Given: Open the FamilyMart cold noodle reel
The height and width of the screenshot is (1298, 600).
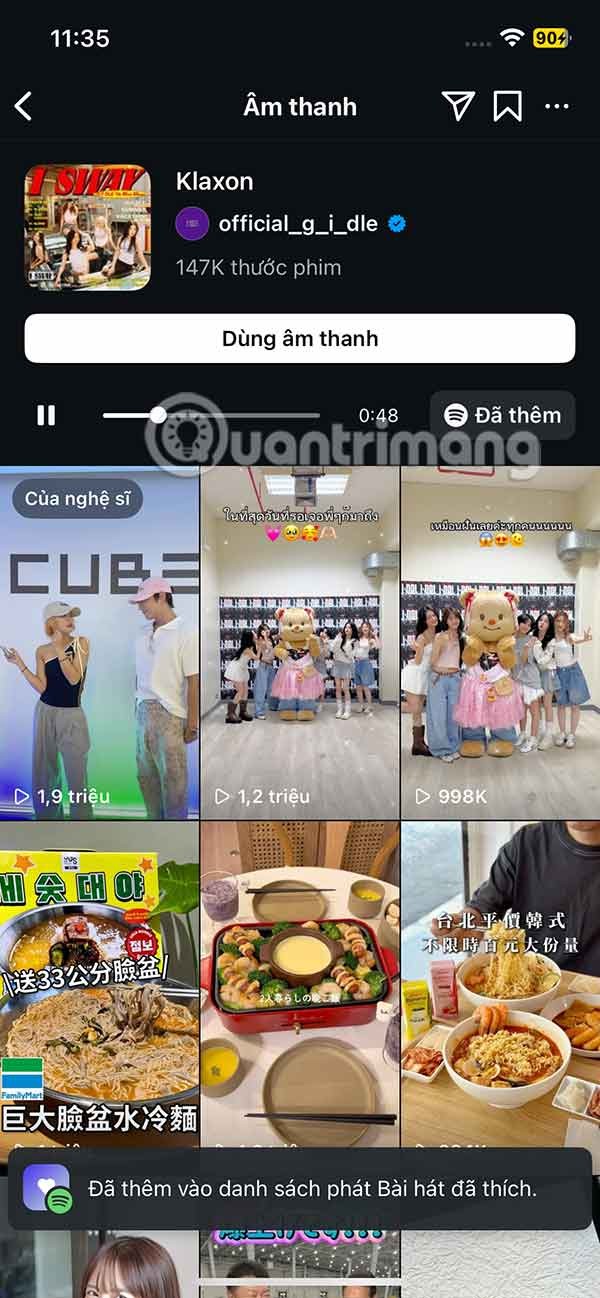Looking at the screenshot, I should pos(99,985).
